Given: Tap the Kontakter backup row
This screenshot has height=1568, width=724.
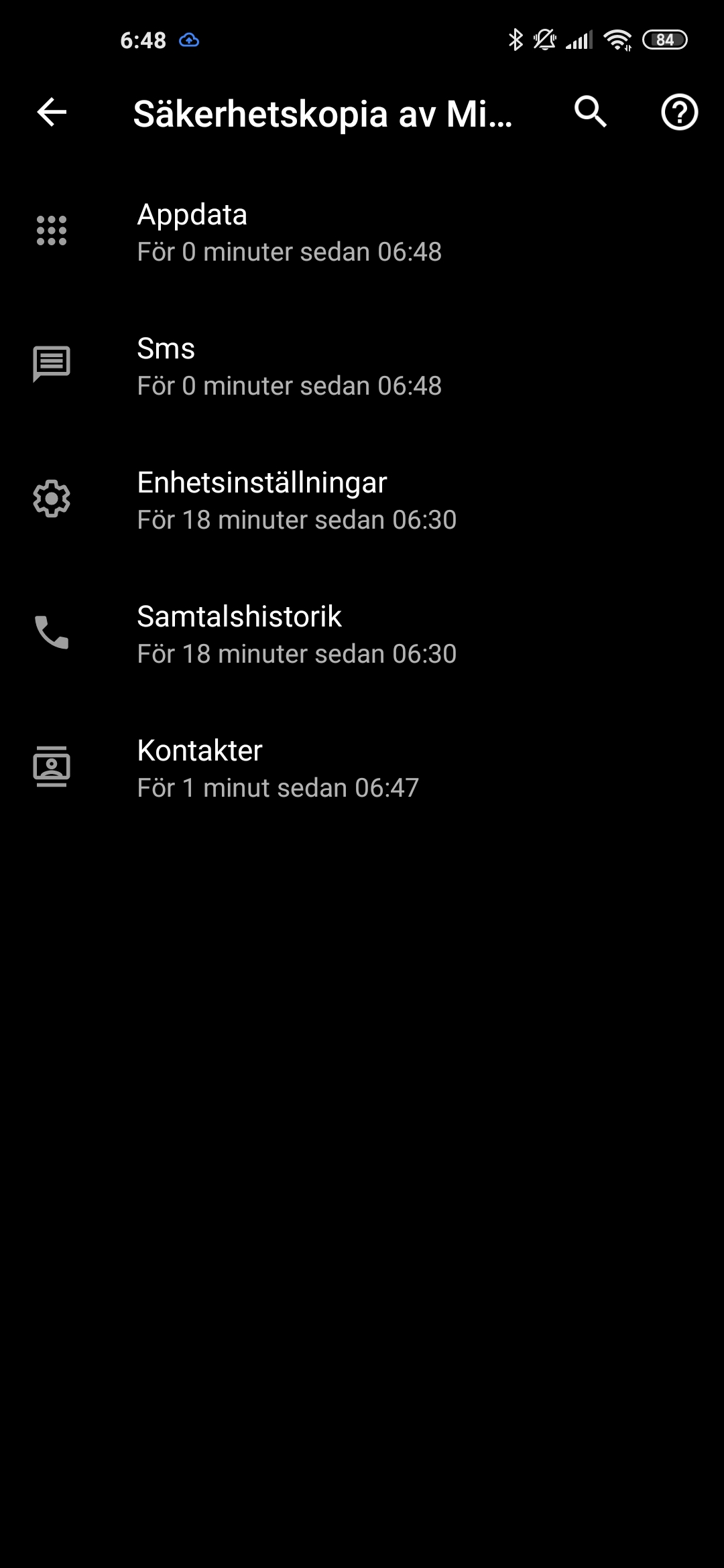Looking at the screenshot, I should coord(362,768).
